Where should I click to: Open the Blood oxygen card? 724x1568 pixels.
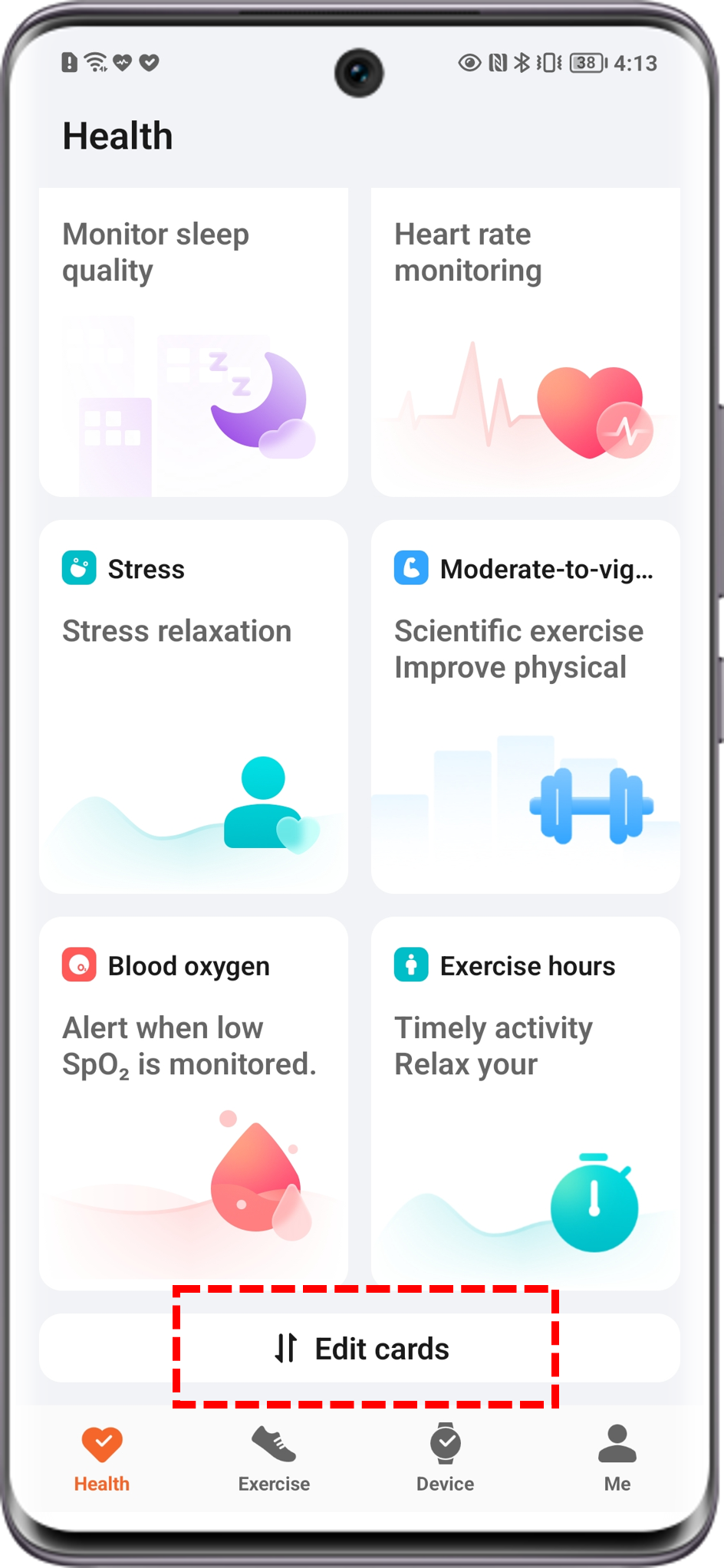click(193, 1103)
